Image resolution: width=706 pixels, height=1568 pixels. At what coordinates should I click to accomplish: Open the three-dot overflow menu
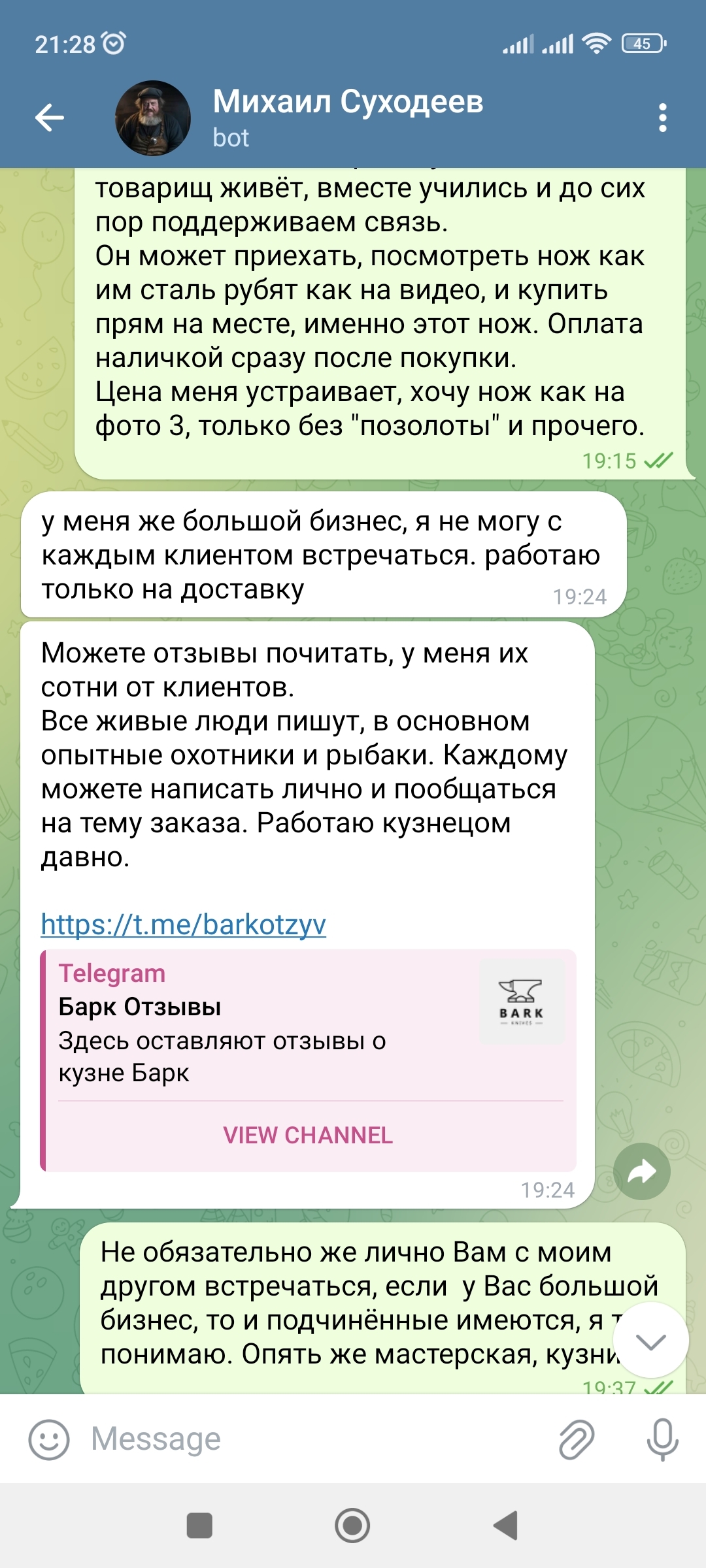pos(662,118)
